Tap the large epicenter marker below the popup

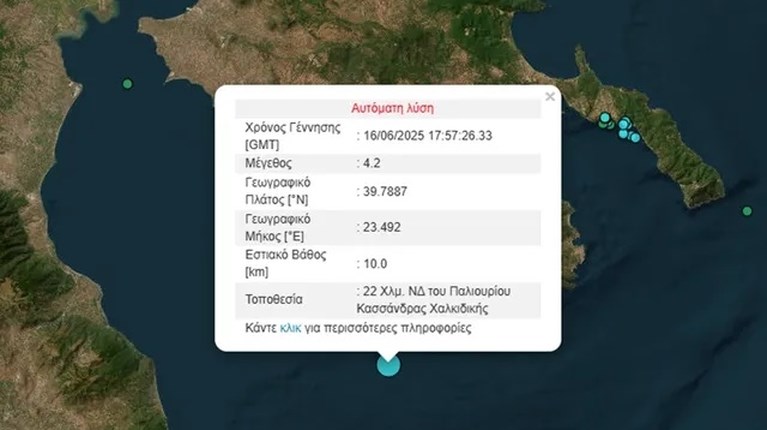click(x=388, y=364)
